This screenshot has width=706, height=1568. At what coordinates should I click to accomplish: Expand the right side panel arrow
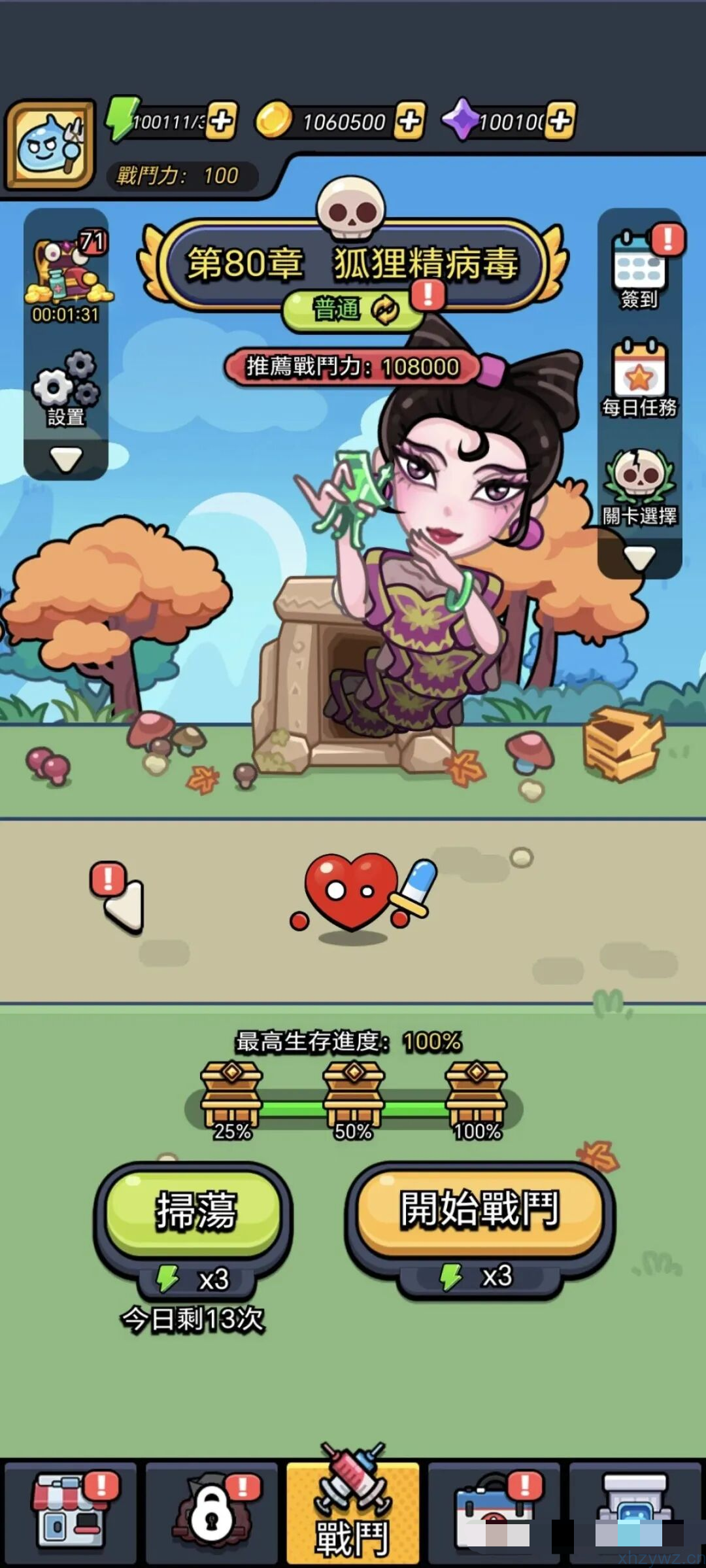click(x=639, y=558)
